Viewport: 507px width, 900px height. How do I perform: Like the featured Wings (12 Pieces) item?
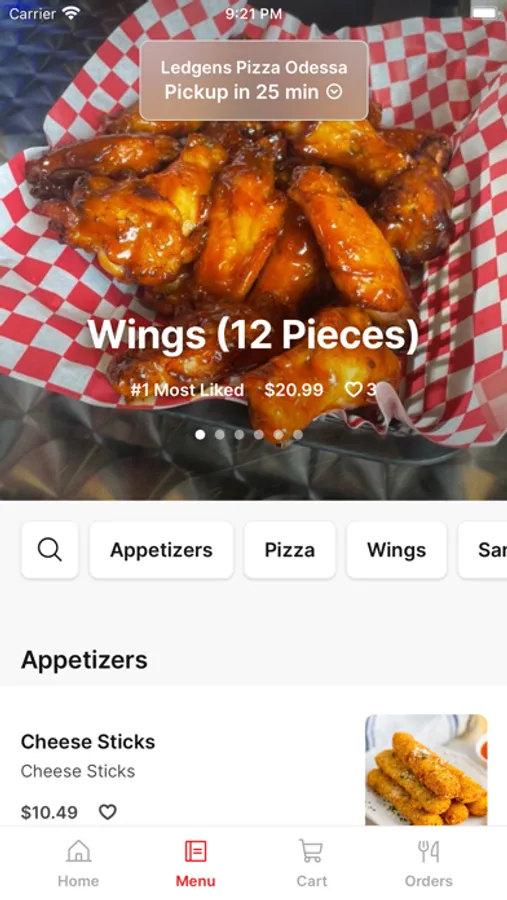[353, 390]
